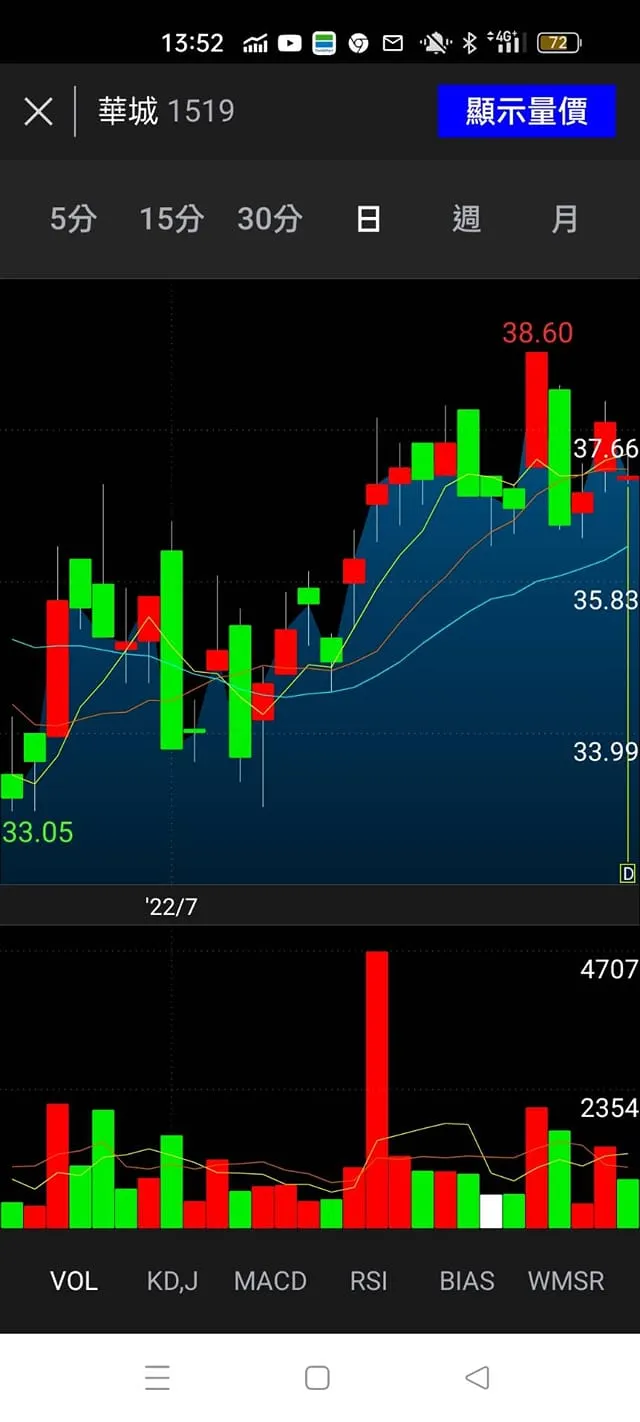Switch indicator to KD,J

point(172,1281)
